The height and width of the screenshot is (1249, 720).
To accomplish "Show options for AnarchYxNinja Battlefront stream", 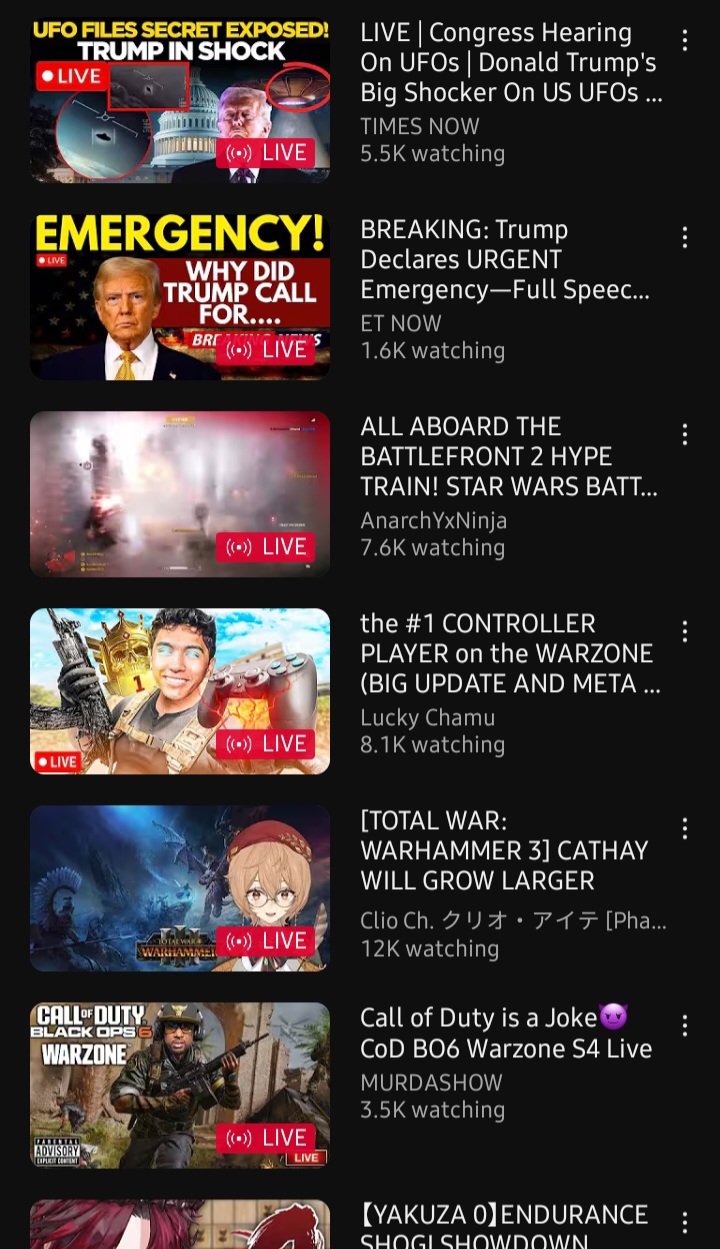I will point(685,435).
